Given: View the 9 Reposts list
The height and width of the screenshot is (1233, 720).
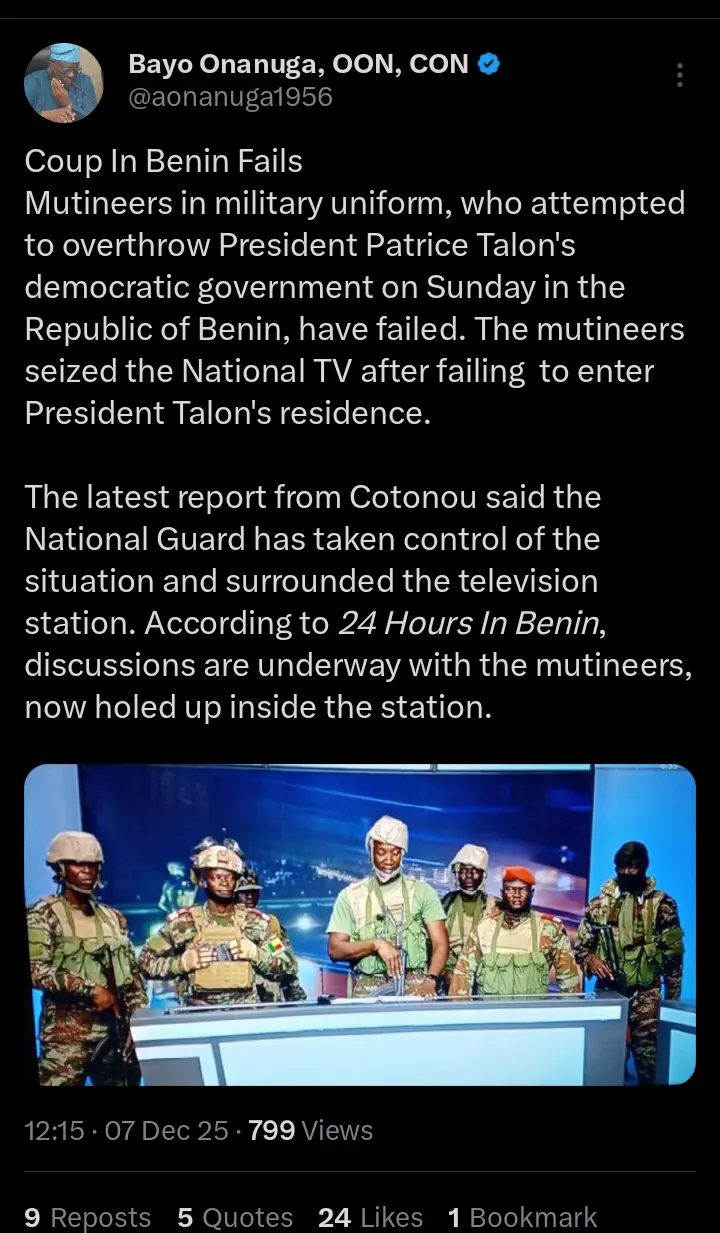Looking at the screenshot, I should [x=87, y=1216].
